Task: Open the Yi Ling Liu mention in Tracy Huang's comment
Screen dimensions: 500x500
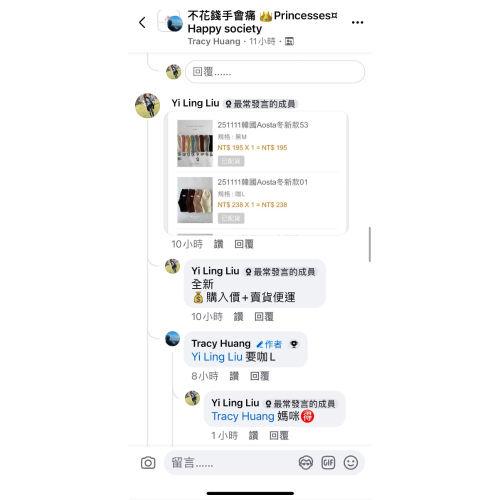Action: [217, 357]
